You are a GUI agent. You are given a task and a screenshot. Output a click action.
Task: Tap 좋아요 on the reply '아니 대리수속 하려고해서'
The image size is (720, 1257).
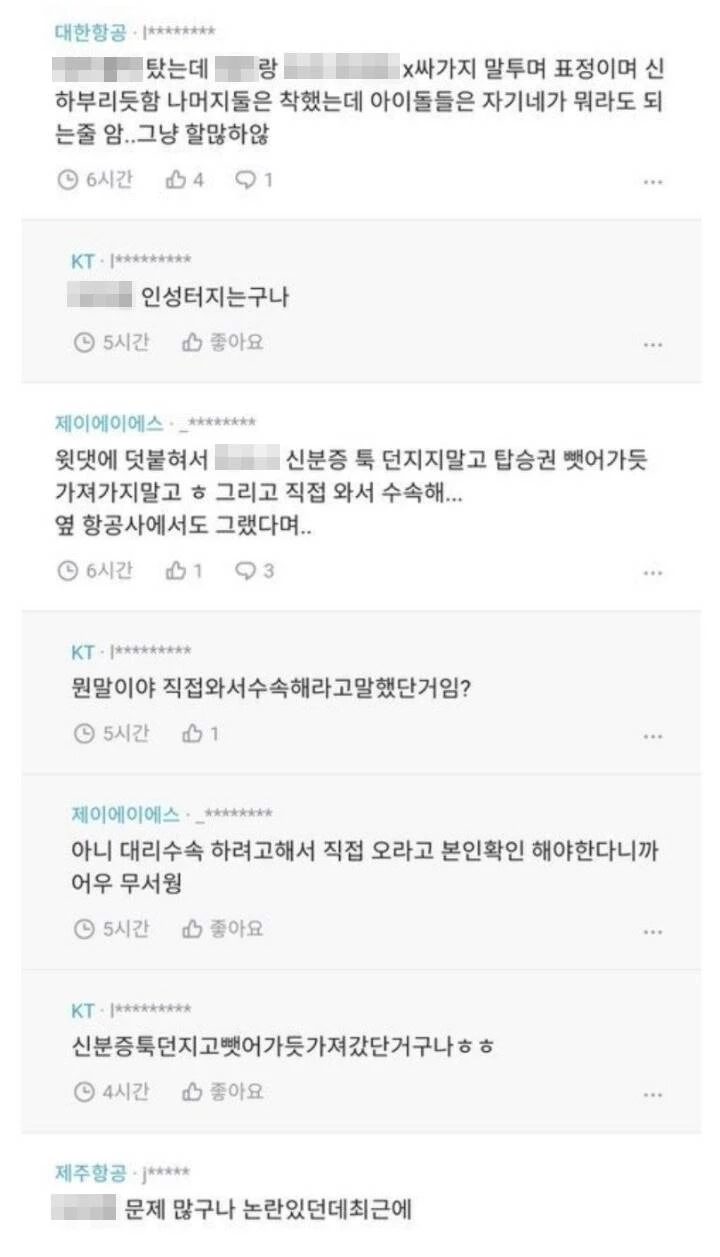[x=222, y=928]
